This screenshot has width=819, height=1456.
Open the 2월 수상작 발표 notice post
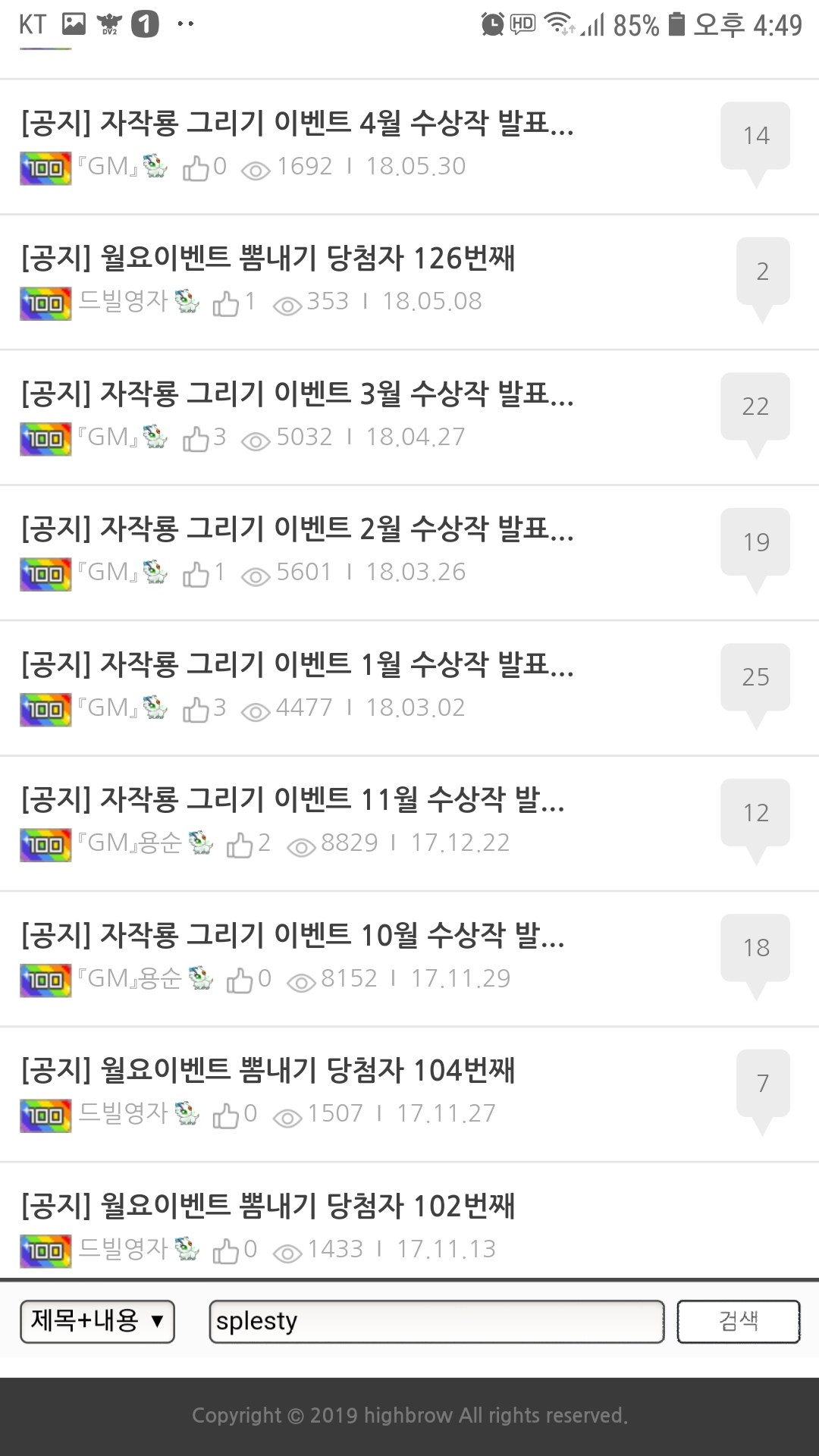(297, 529)
